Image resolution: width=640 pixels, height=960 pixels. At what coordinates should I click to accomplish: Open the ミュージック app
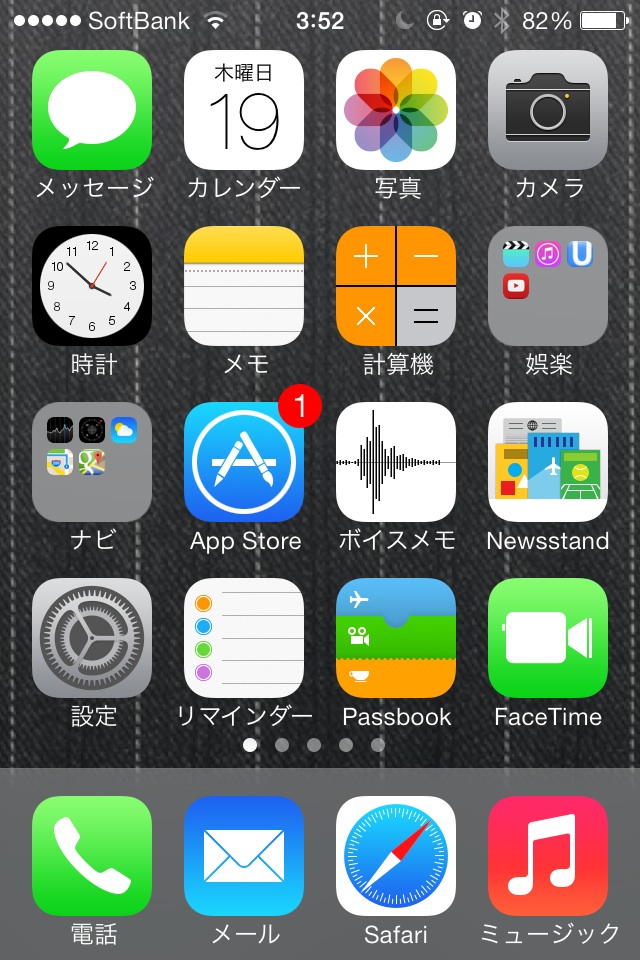[x=548, y=856]
